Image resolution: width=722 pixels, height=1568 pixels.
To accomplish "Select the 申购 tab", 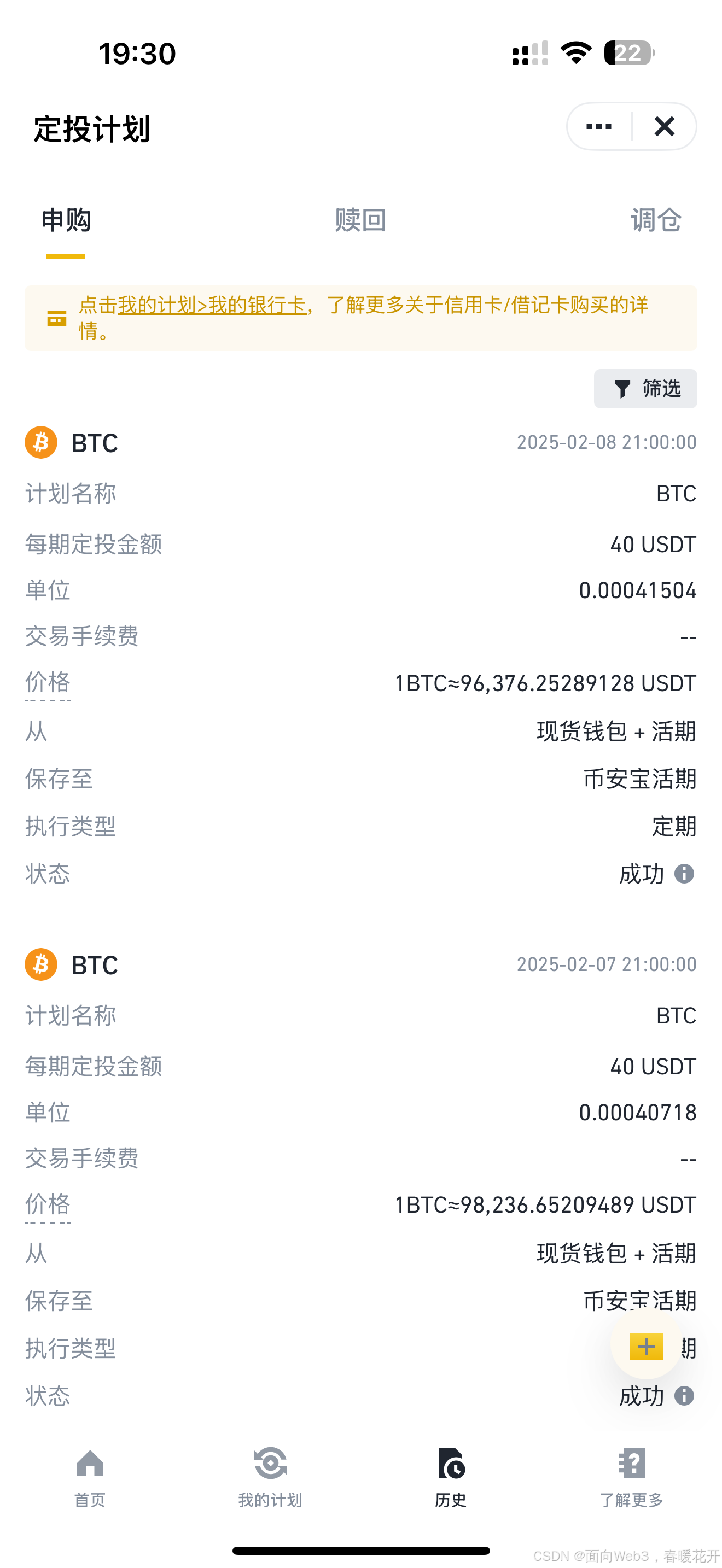I will (x=66, y=220).
